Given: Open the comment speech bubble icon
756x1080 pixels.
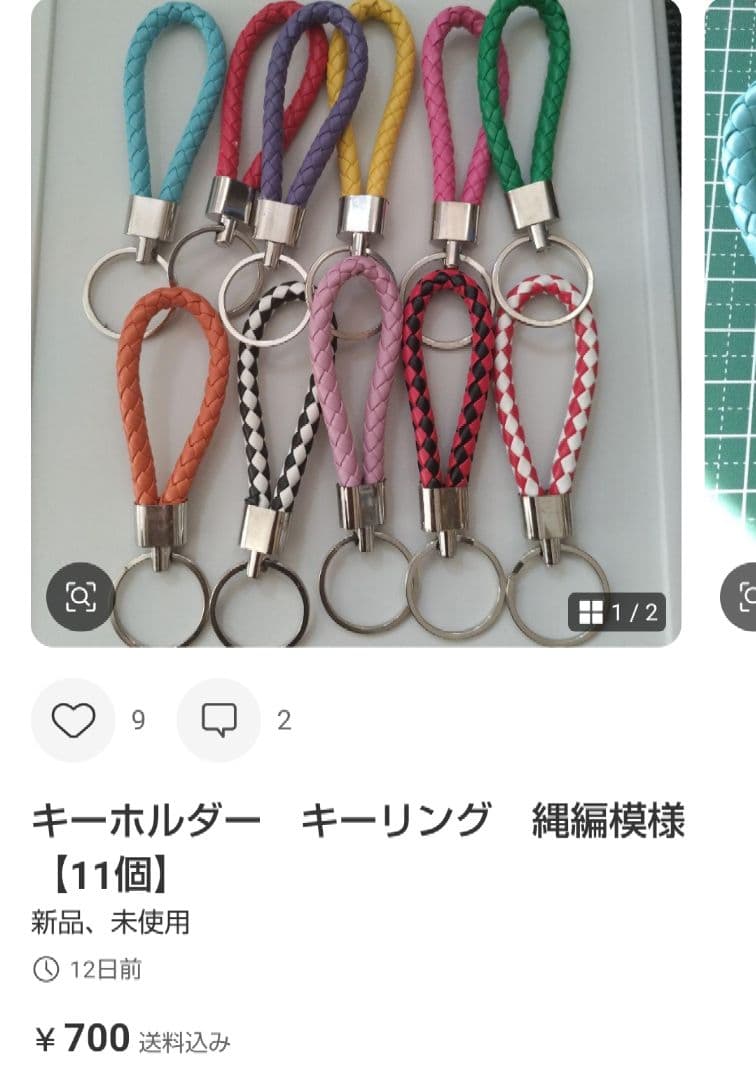Looking at the screenshot, I should click(x=218, y=718).
